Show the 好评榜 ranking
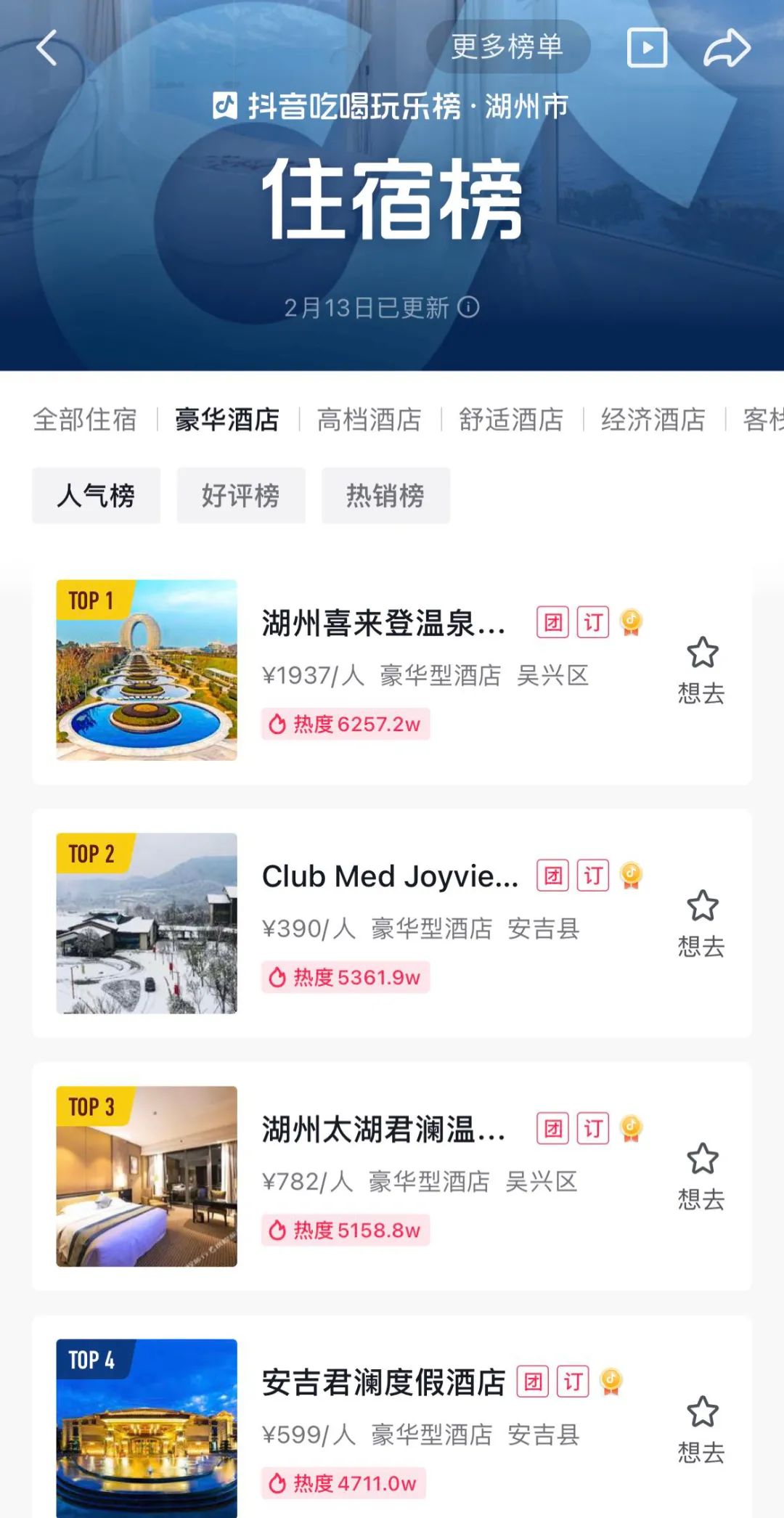784x1518 pixels. 241,496
